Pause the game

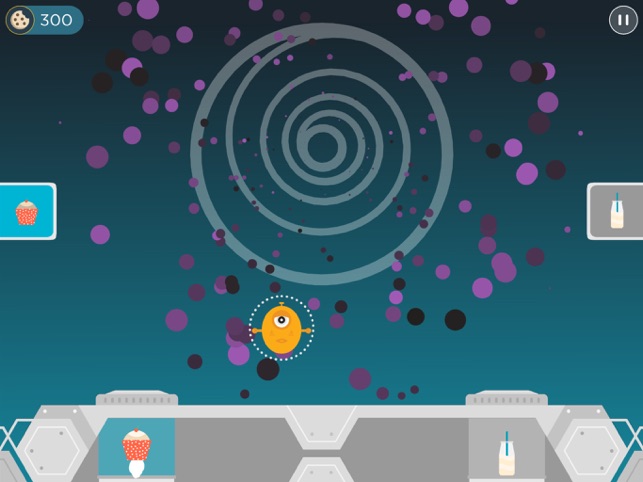(x=622, y=20)
